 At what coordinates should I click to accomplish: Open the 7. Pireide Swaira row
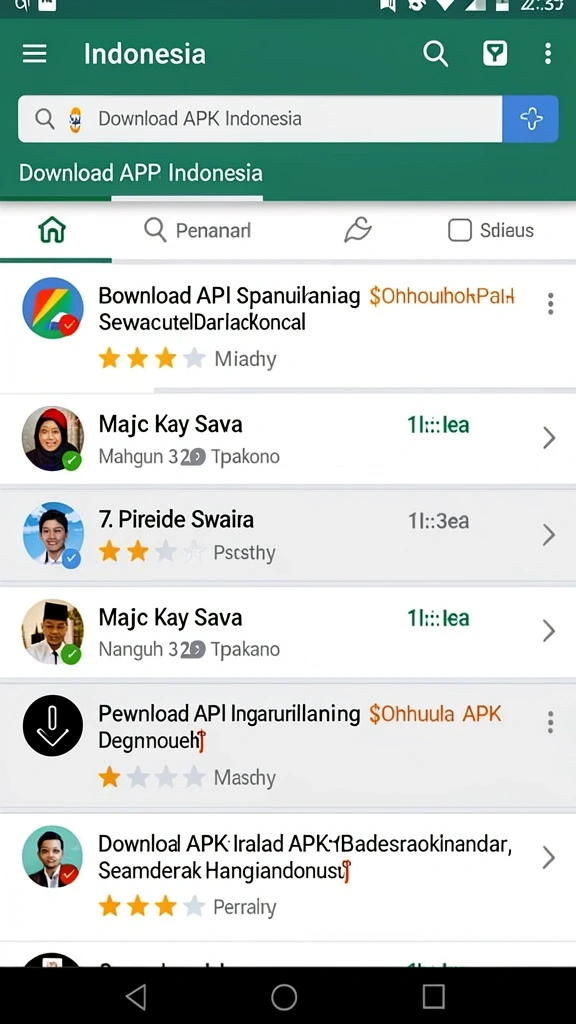point(288,535)
